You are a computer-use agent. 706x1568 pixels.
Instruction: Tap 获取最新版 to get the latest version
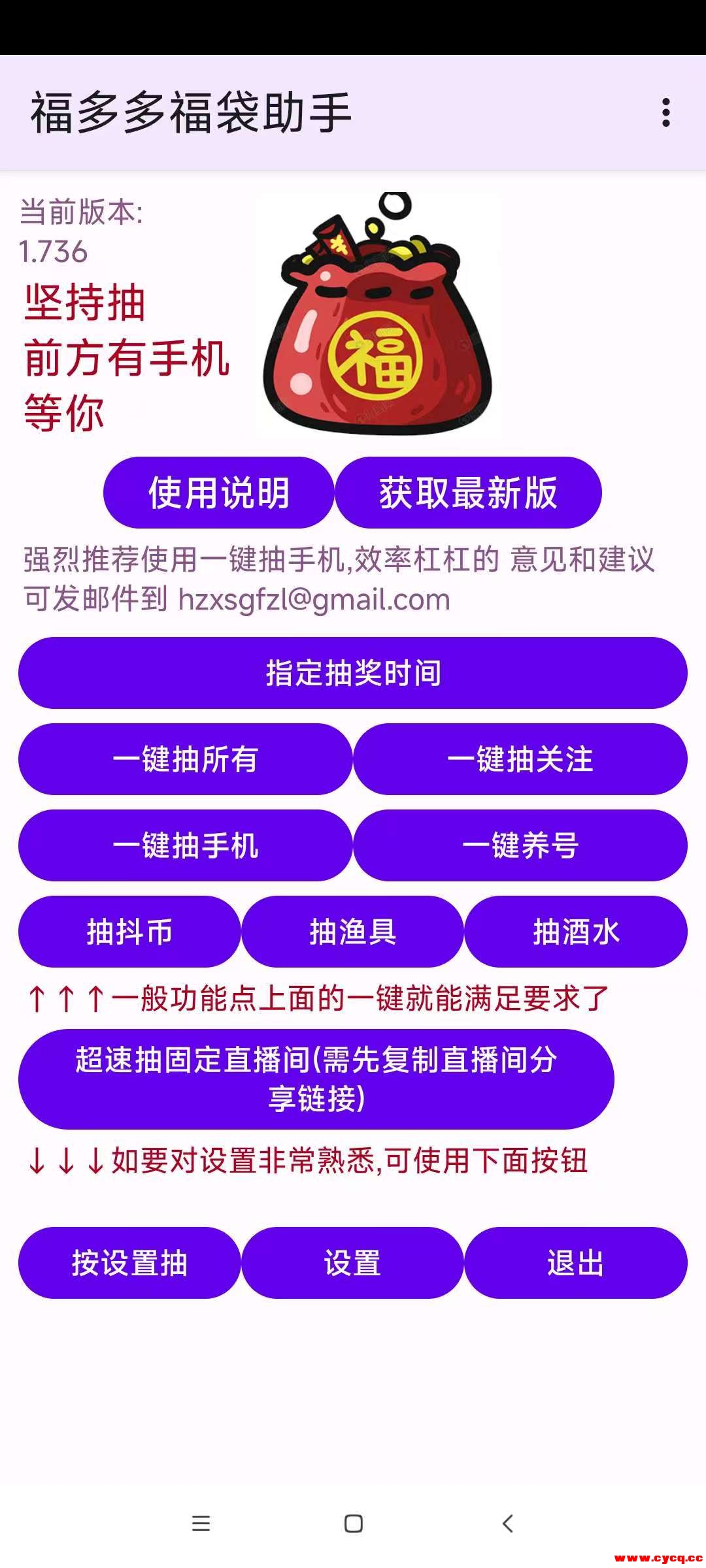pos(468,493)
